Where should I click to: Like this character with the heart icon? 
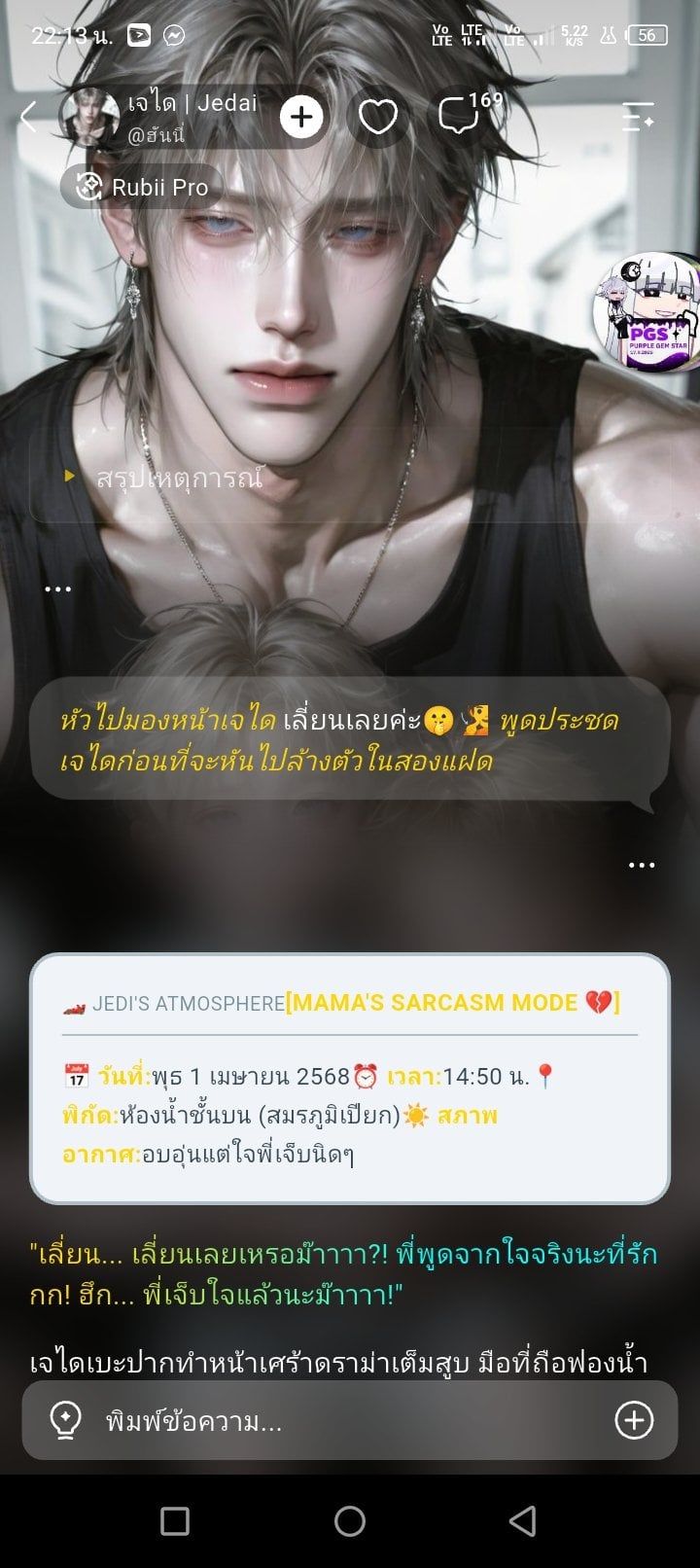(x=378, y=118)
